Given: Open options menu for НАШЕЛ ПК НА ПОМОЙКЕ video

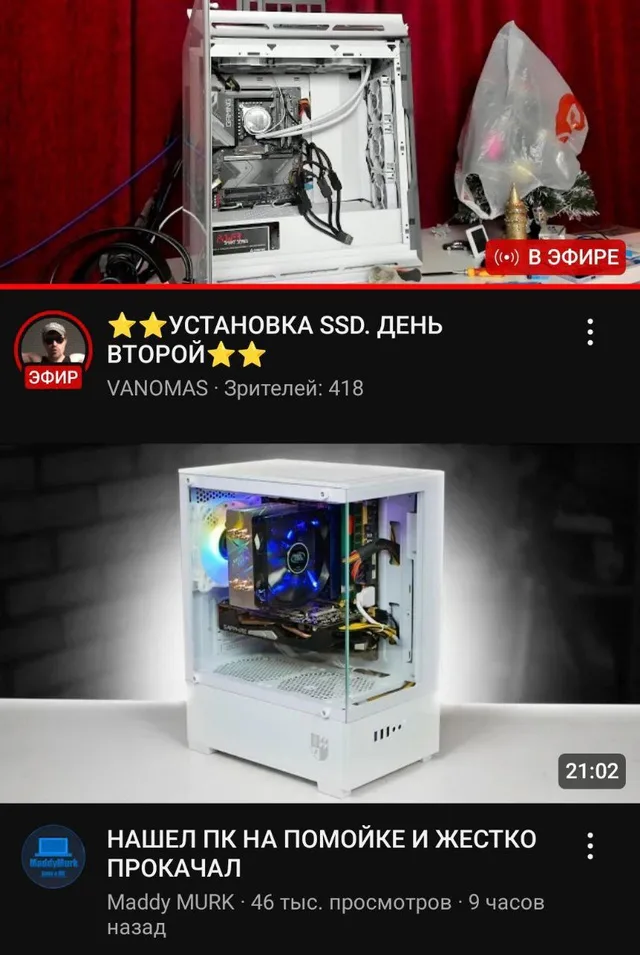Looking at the screenshot, I should click(x=589, y=846).
